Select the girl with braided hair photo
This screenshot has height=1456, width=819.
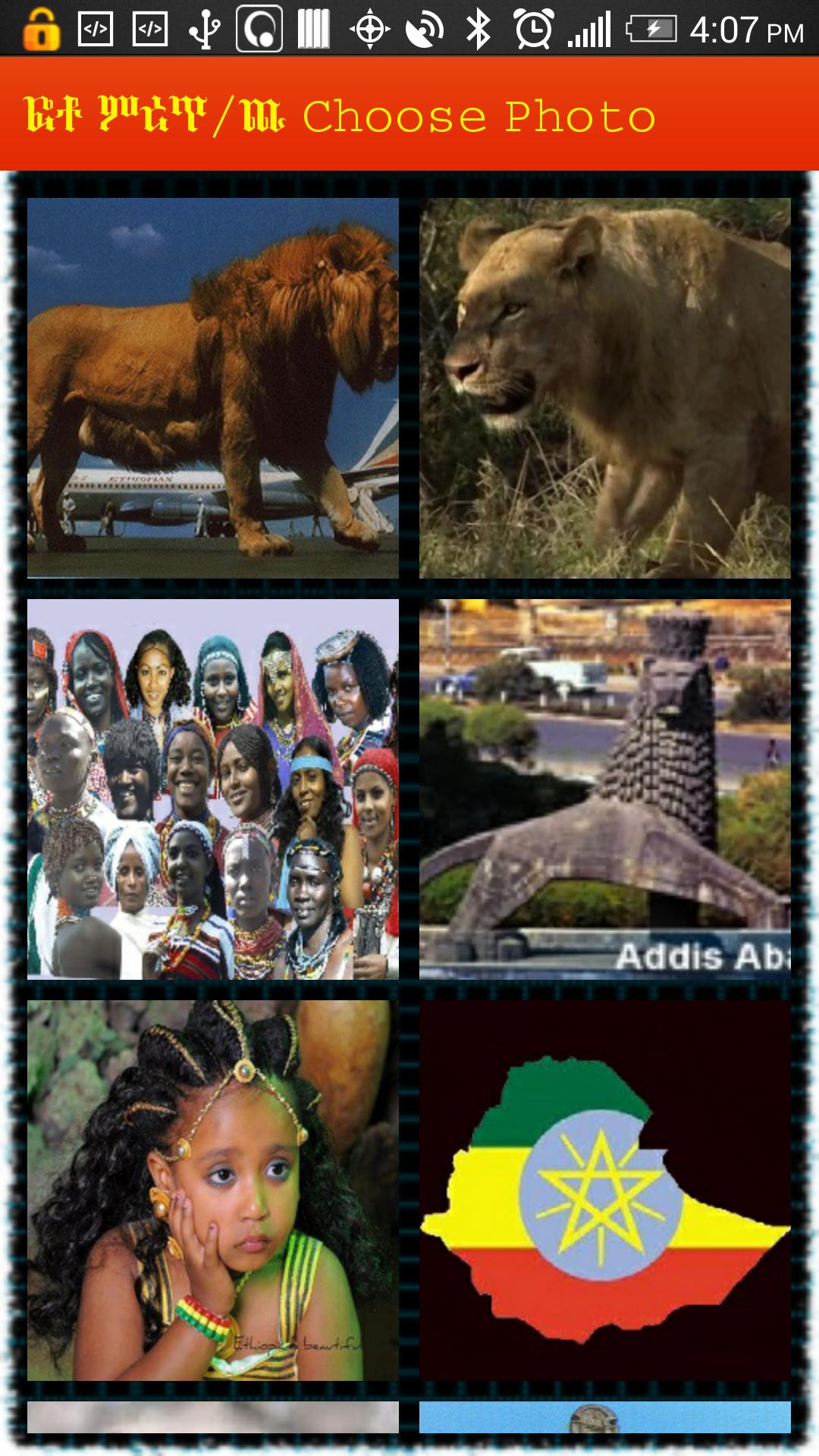[x=212, y=1189]
